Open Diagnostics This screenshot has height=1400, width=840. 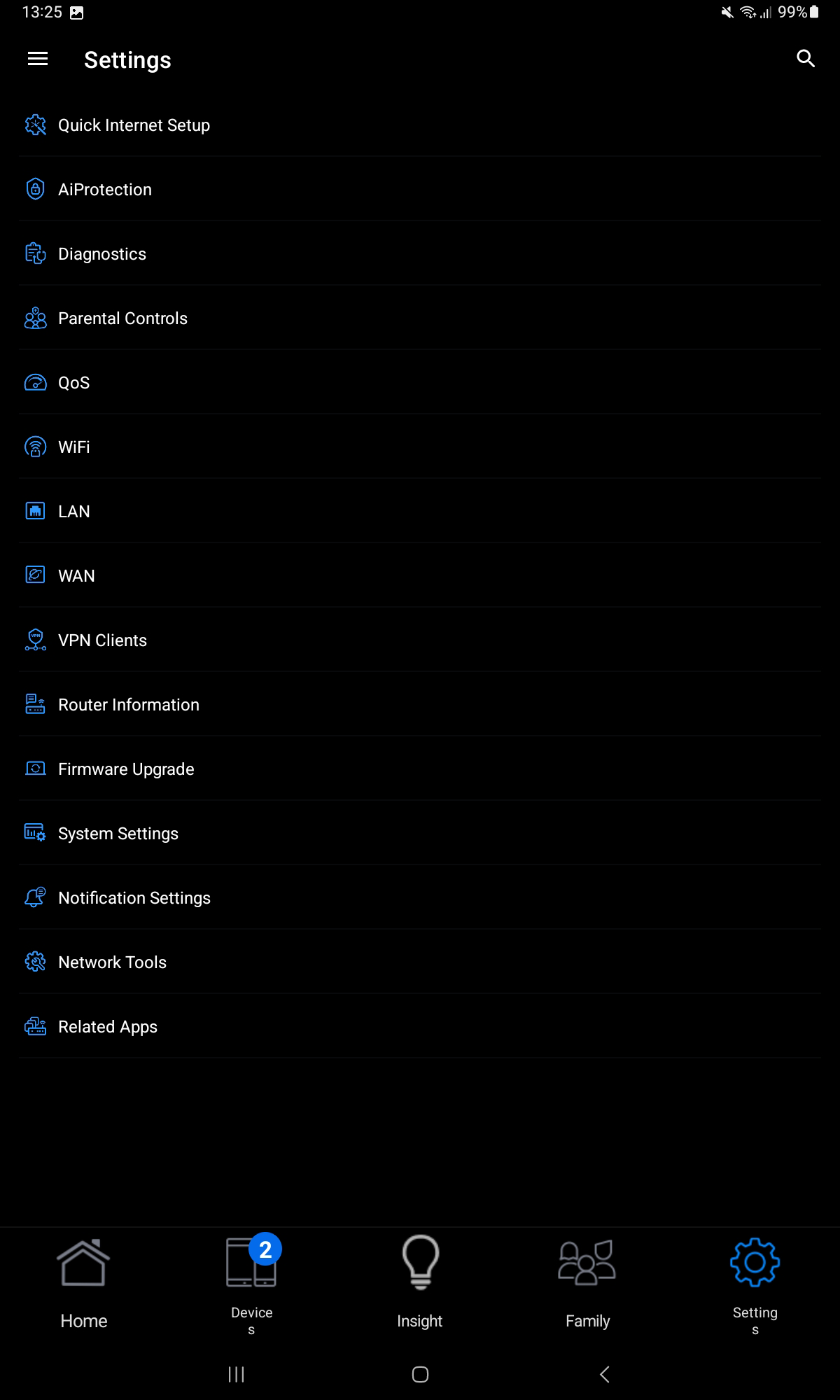click(x=102, y=254)
